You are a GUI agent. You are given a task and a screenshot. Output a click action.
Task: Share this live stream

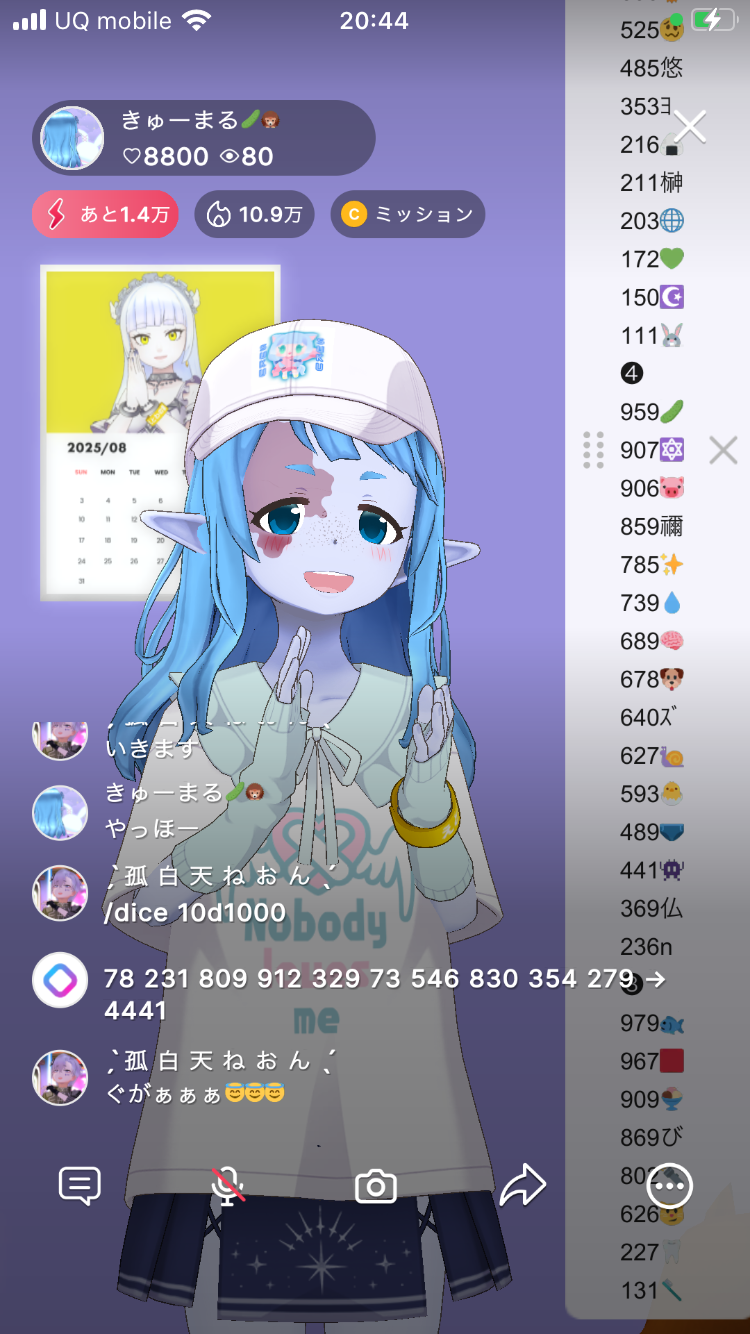point(523,1187)
